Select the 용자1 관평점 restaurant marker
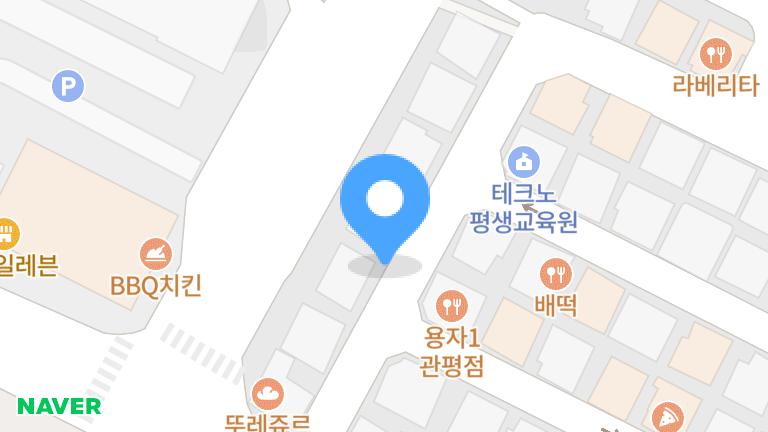 click(x=452, y=304)
